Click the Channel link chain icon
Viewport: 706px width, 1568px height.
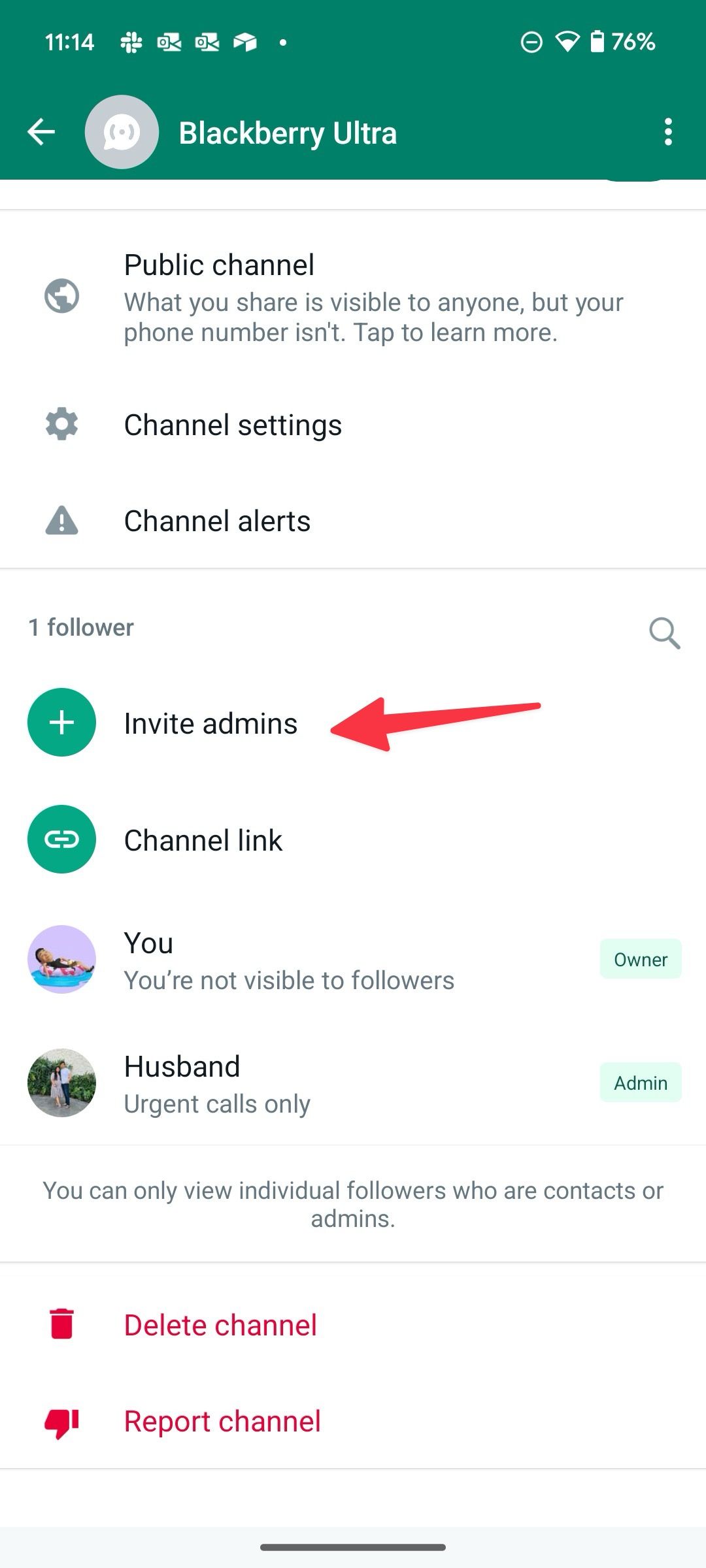pyautogui.click(x=61, y=840)
